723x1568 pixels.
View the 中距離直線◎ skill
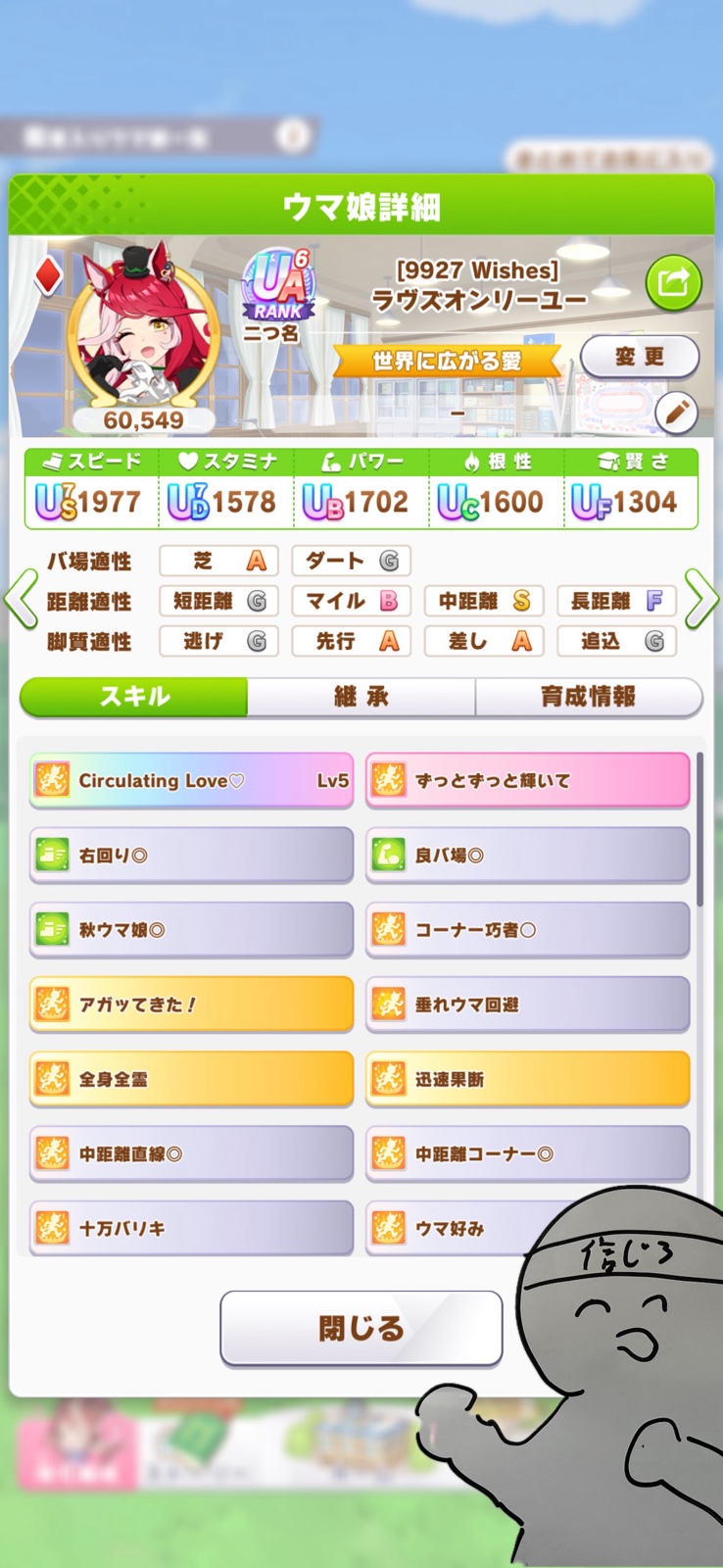[x=191, y=1153]
